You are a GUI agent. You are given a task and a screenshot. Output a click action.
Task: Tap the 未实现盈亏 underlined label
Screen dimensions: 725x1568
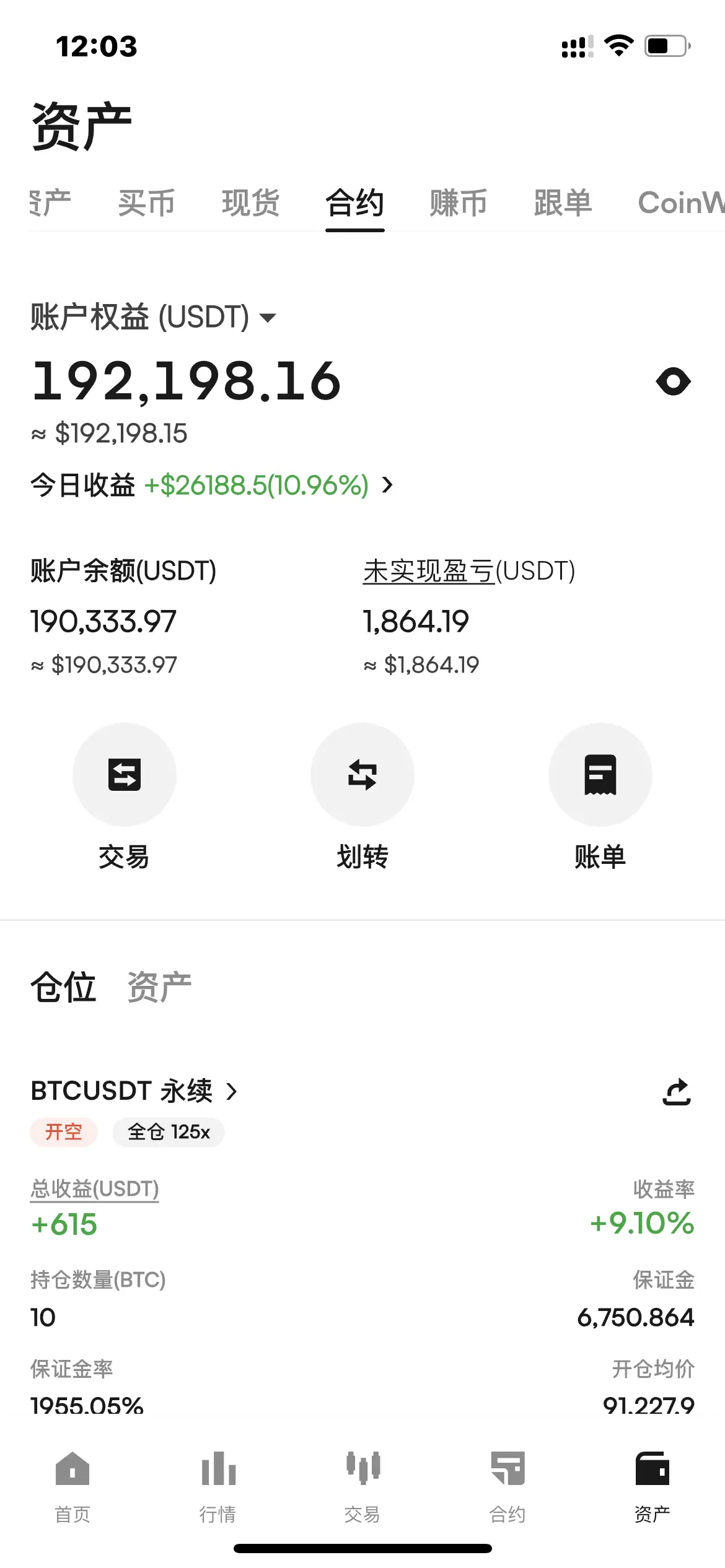click(x=428, y=571)
